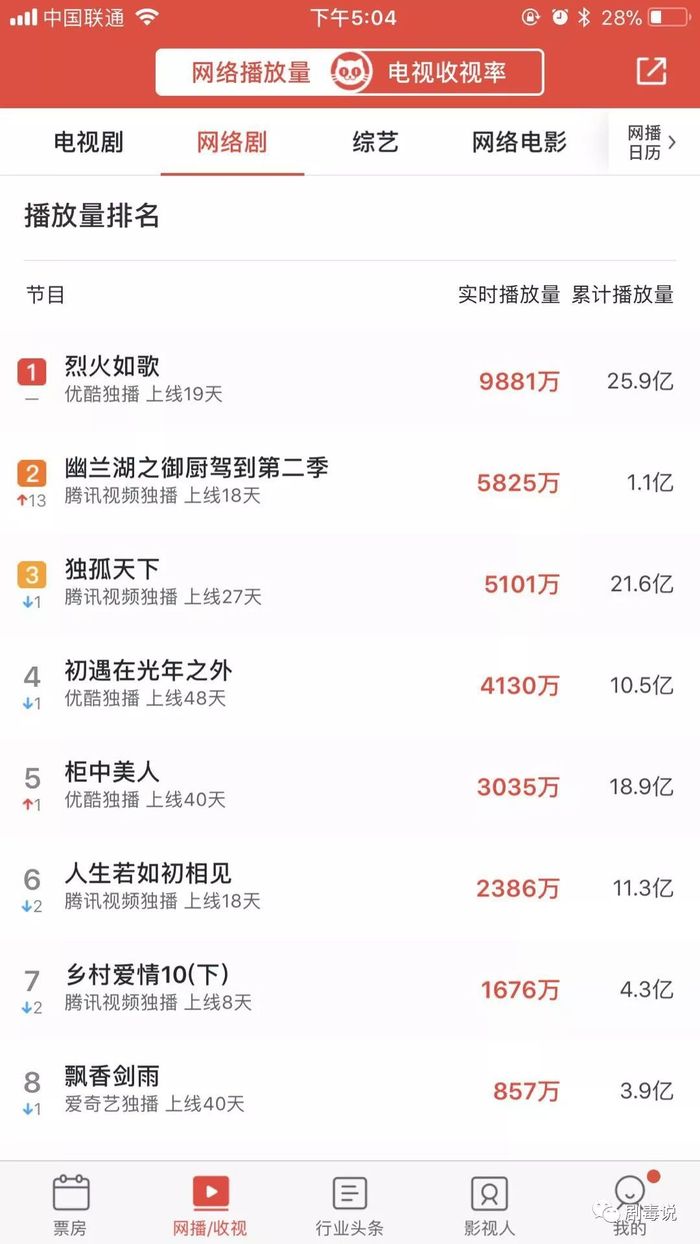
Task: Open the 柜中美人 entry
Action: [x=350, y=786]
